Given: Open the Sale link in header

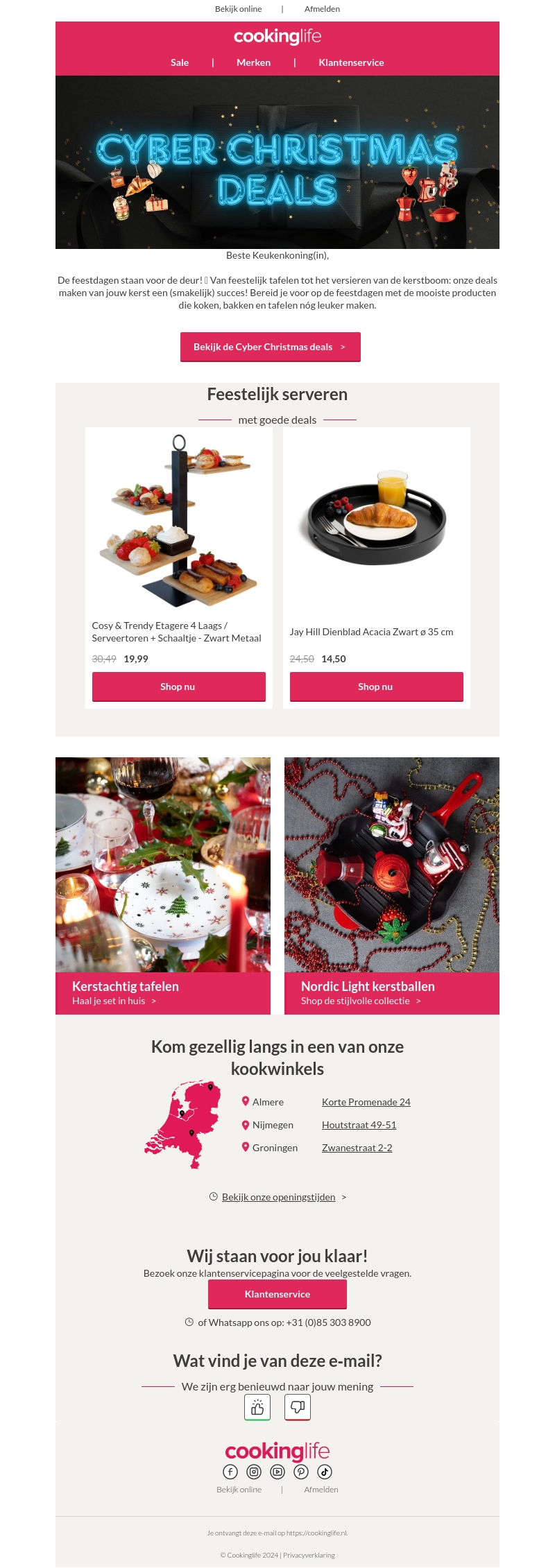Looking at the screenshot, I should [x=180, y=62].
